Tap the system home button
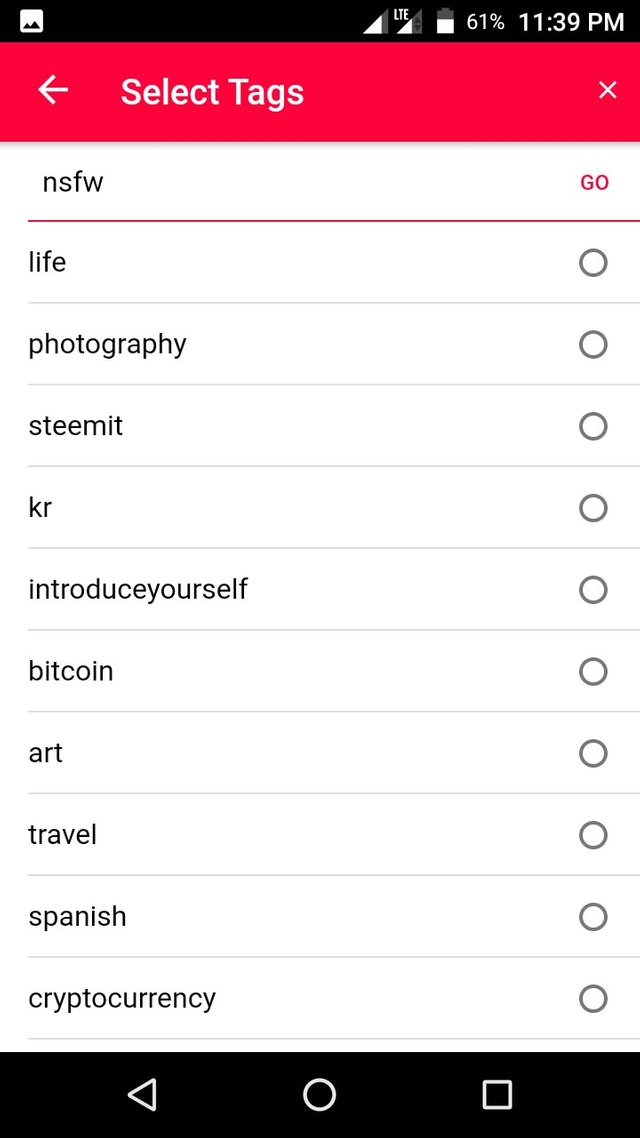 tap(319, 1094)
